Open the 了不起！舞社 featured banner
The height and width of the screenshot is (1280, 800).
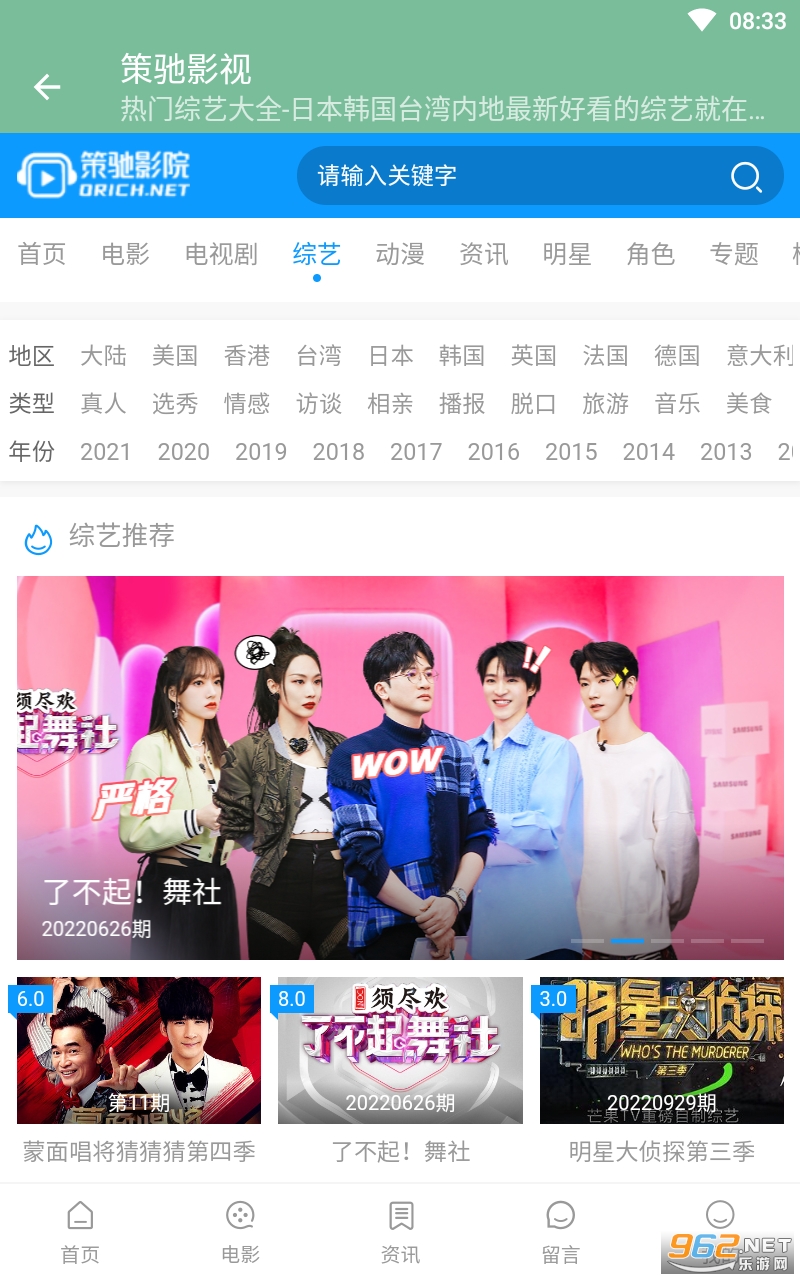(x=400, y=767)
